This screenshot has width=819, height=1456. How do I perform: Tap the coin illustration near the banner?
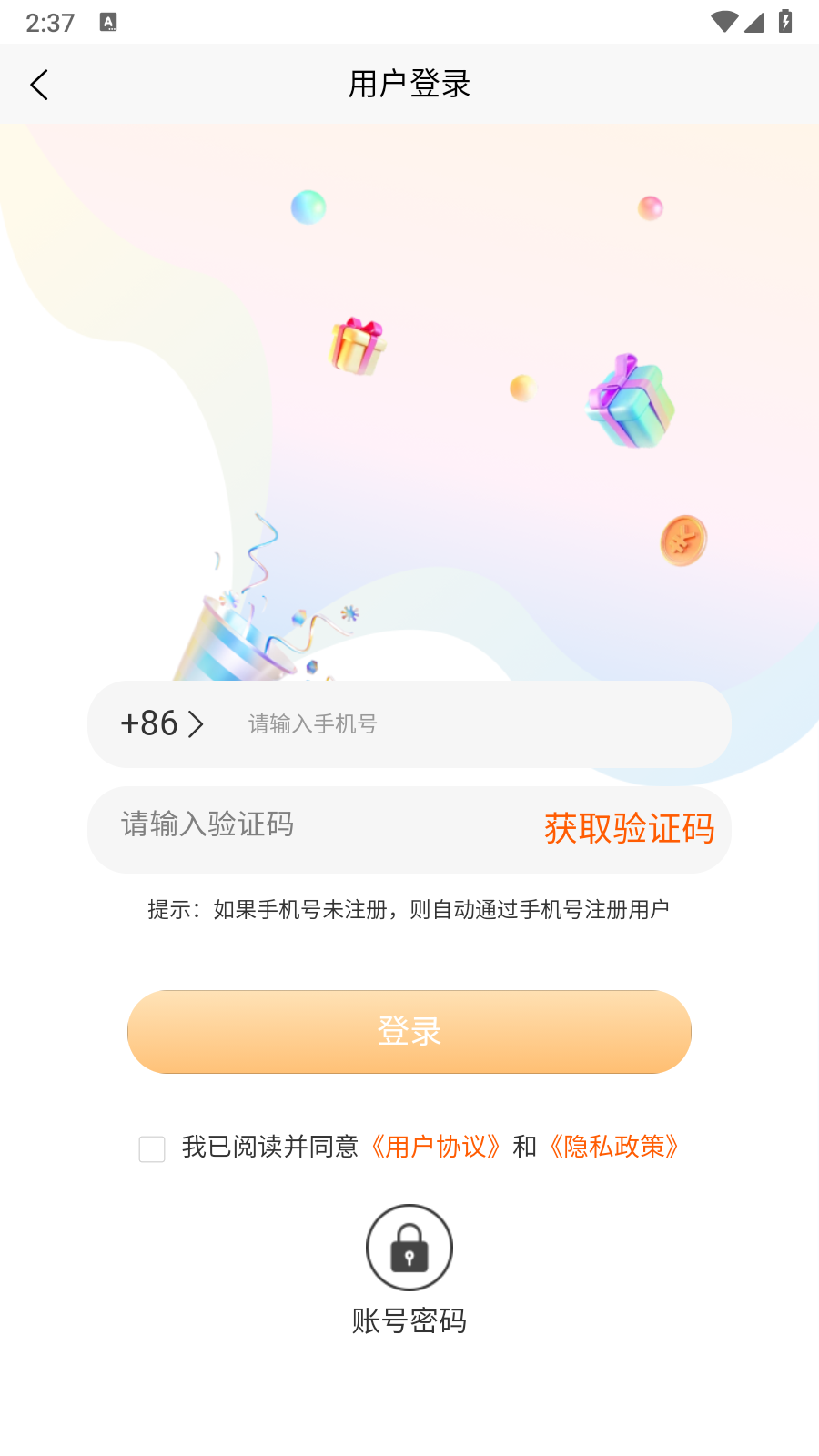682,539
